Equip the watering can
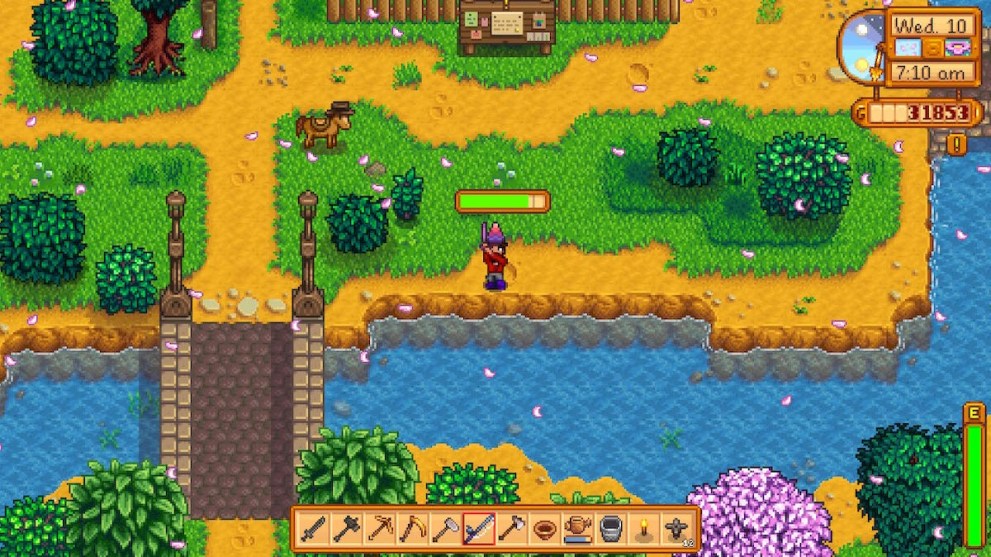Image resolution: width=991 pixels, height=557 pixels. [576, 529]
